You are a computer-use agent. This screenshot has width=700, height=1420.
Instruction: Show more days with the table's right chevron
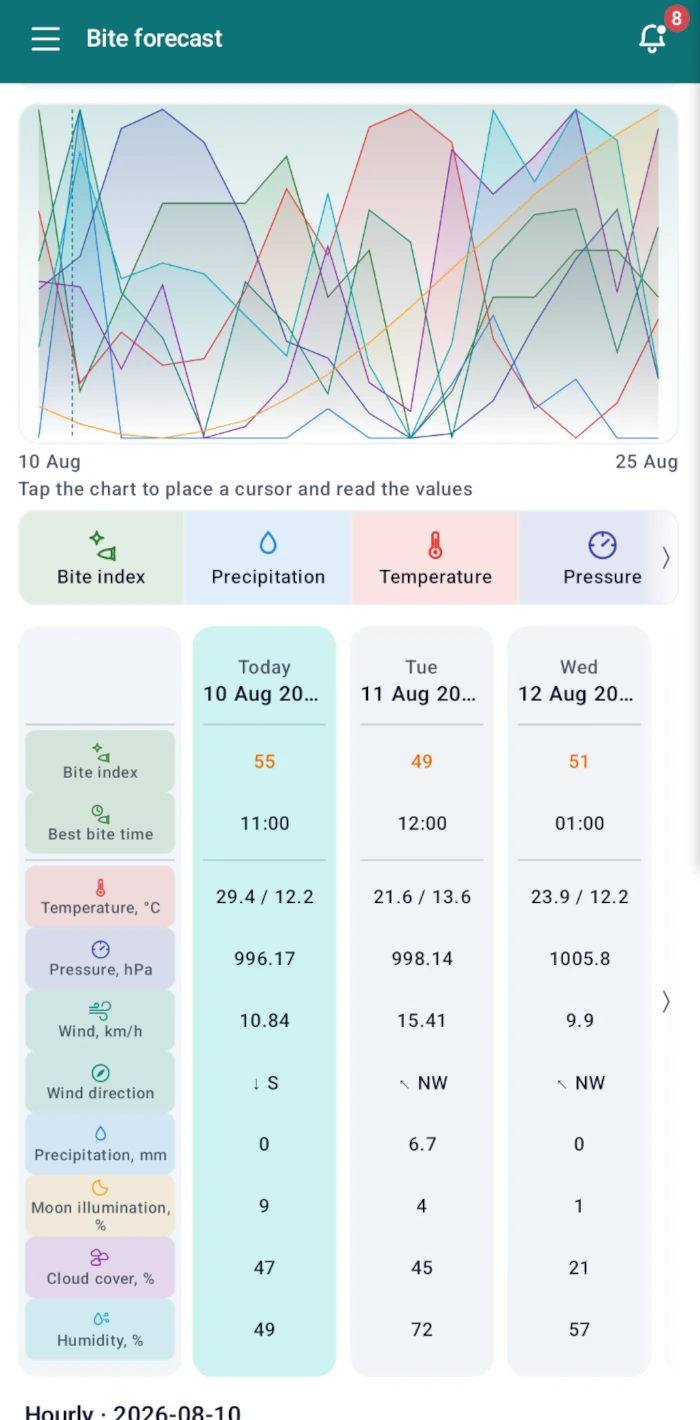point(666,1001)
